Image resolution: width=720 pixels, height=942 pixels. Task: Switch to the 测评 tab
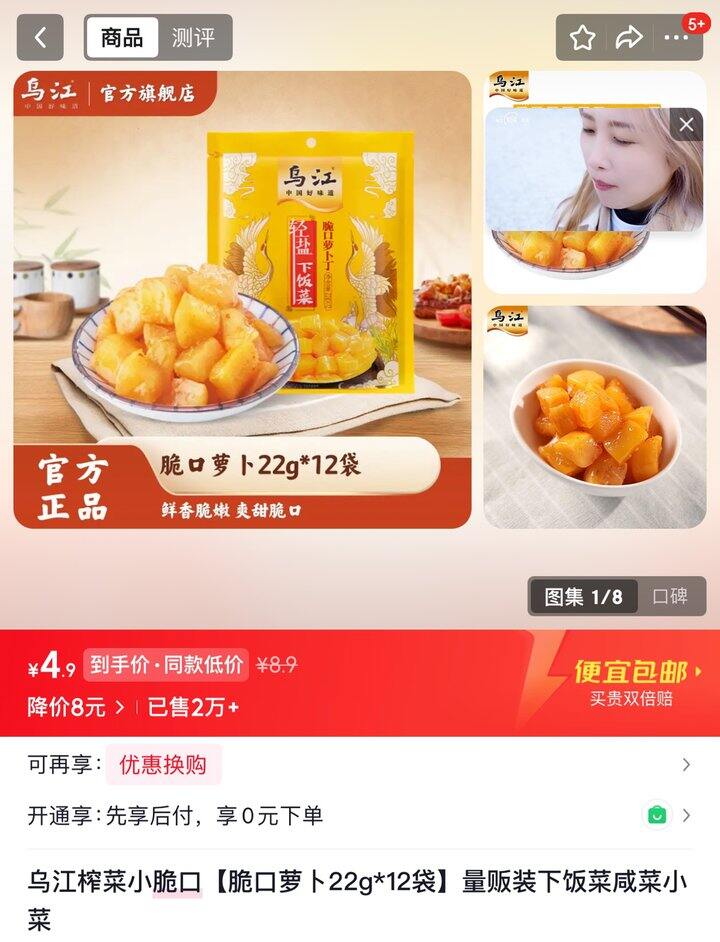(193, 38)
